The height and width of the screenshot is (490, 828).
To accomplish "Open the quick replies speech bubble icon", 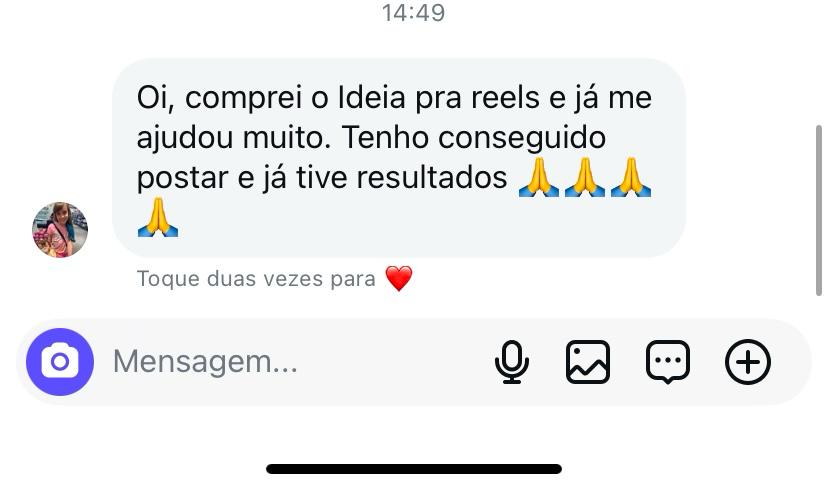I will [668, 362].
